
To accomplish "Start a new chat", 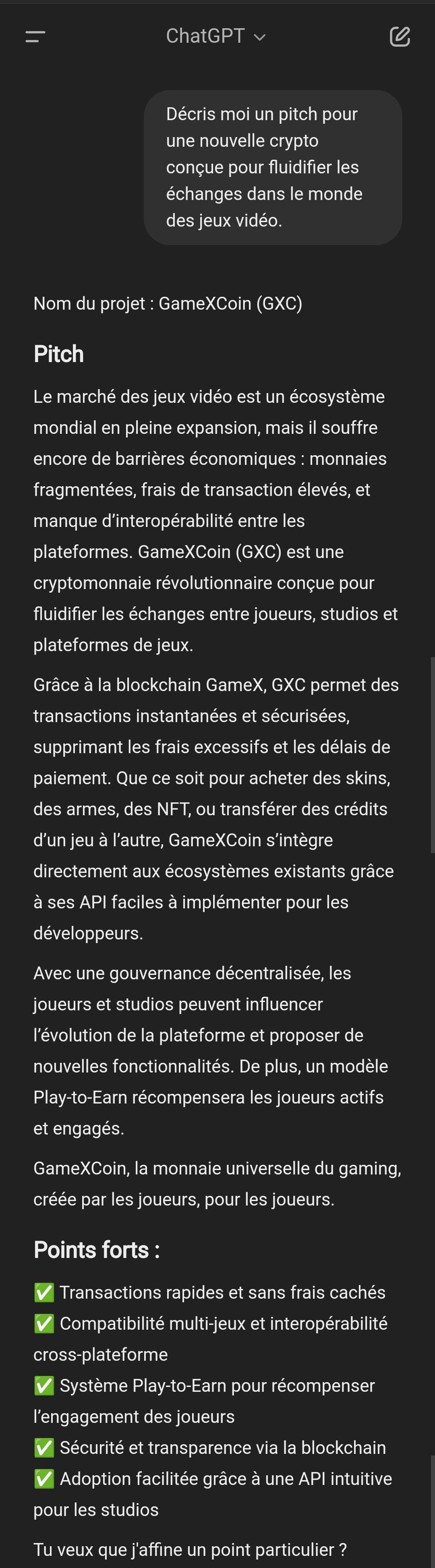I will 399,37.
